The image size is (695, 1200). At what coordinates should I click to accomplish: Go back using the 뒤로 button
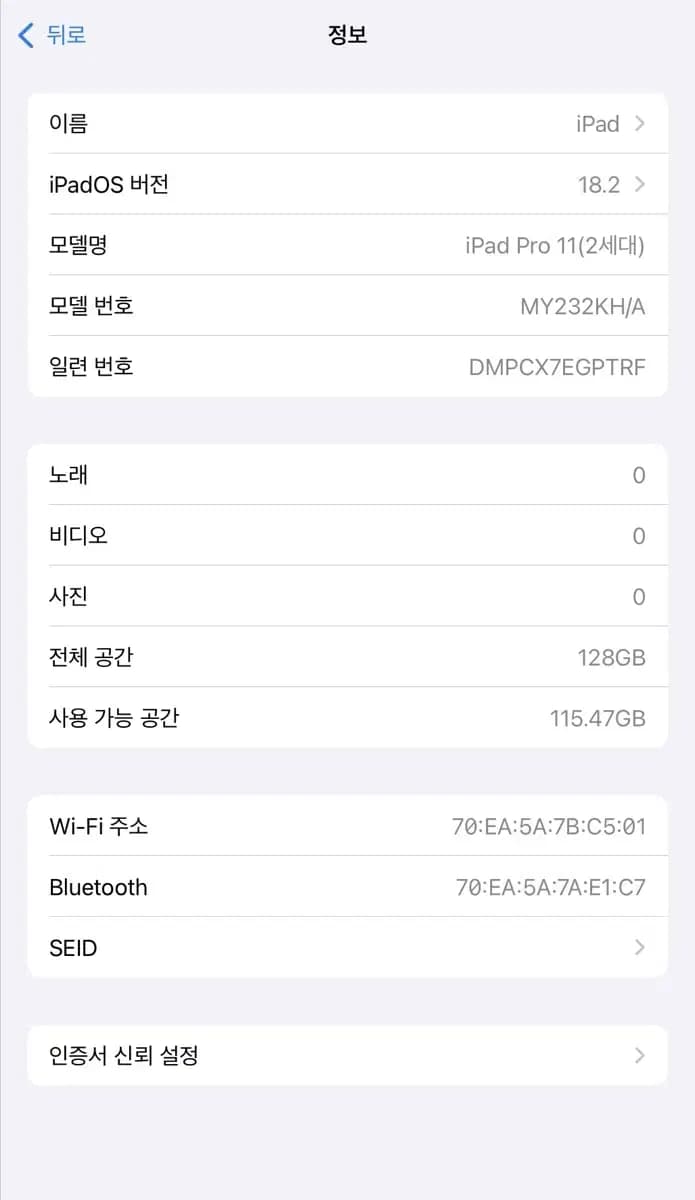53,36
